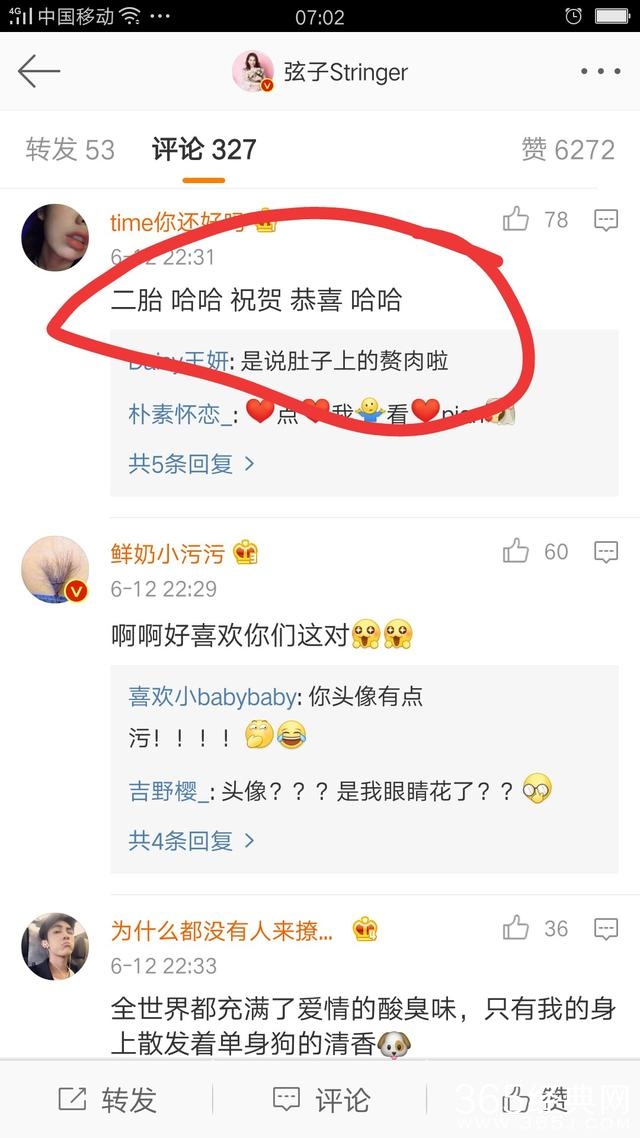Reply to time你还好吗's comment
640x1138 pixels.
coord(606,220)
